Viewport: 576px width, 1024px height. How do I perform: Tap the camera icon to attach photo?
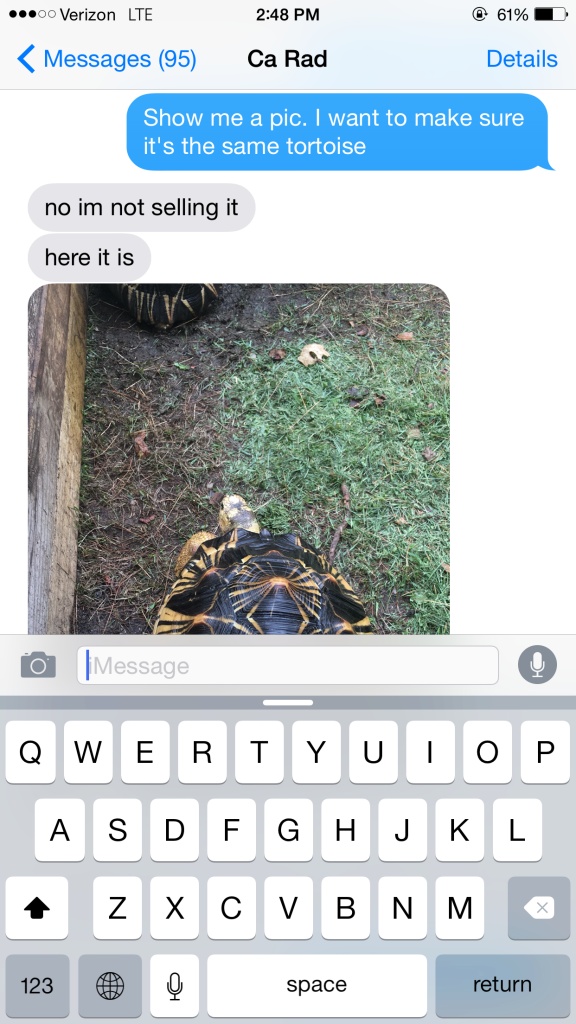[x=38, y=665]
